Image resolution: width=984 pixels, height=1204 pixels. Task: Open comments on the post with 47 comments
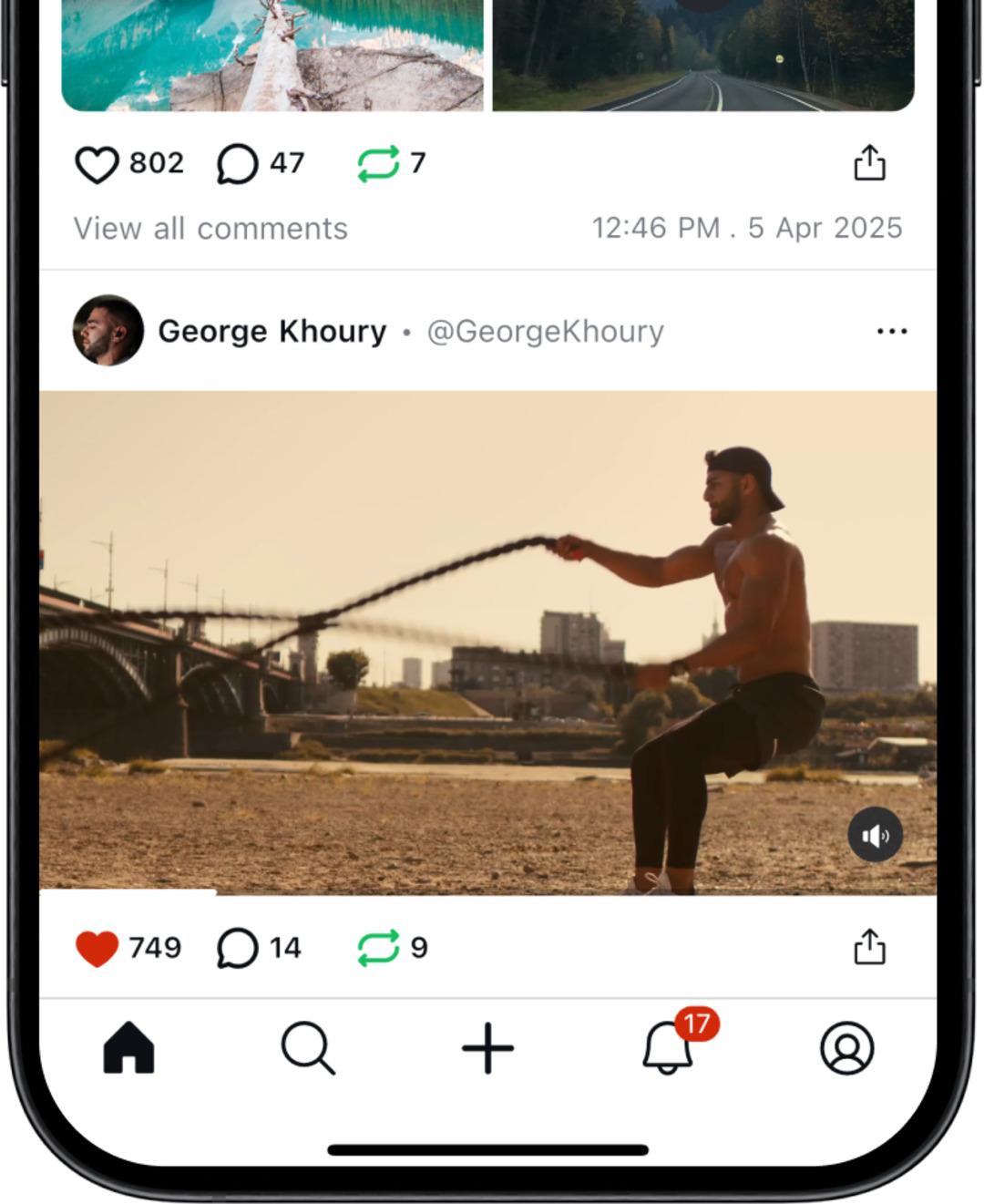[x=237, y=165]
